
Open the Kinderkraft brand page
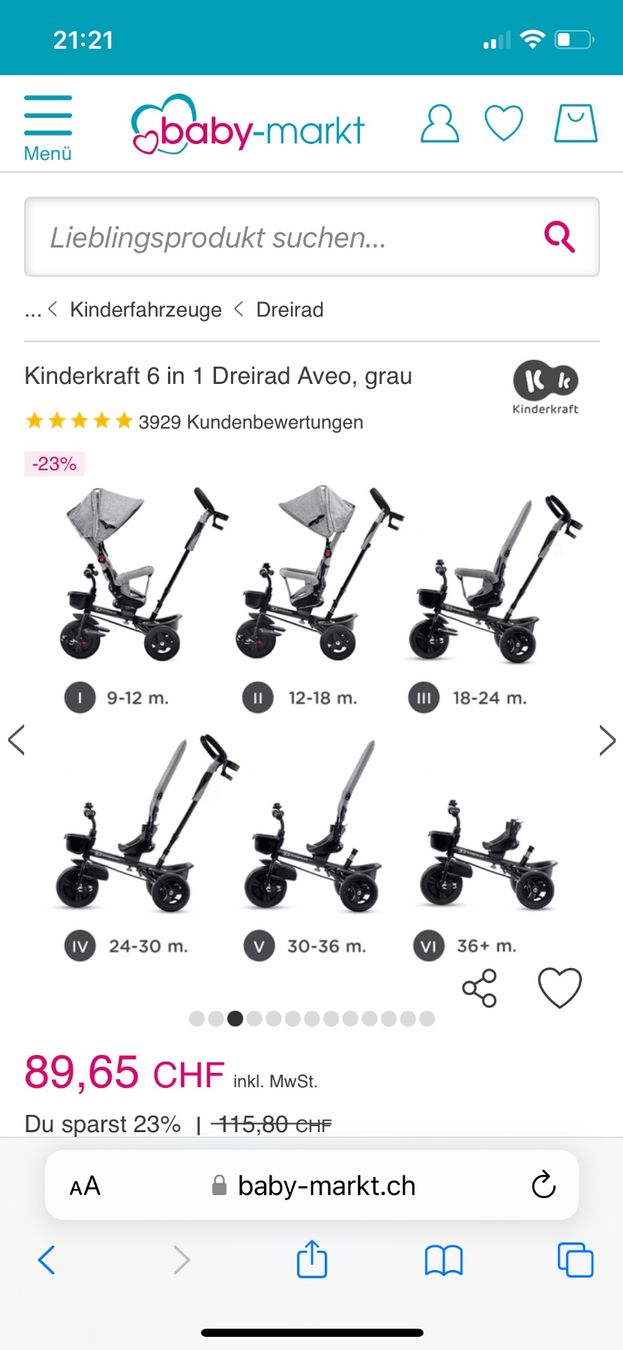[x=545, y=388]
